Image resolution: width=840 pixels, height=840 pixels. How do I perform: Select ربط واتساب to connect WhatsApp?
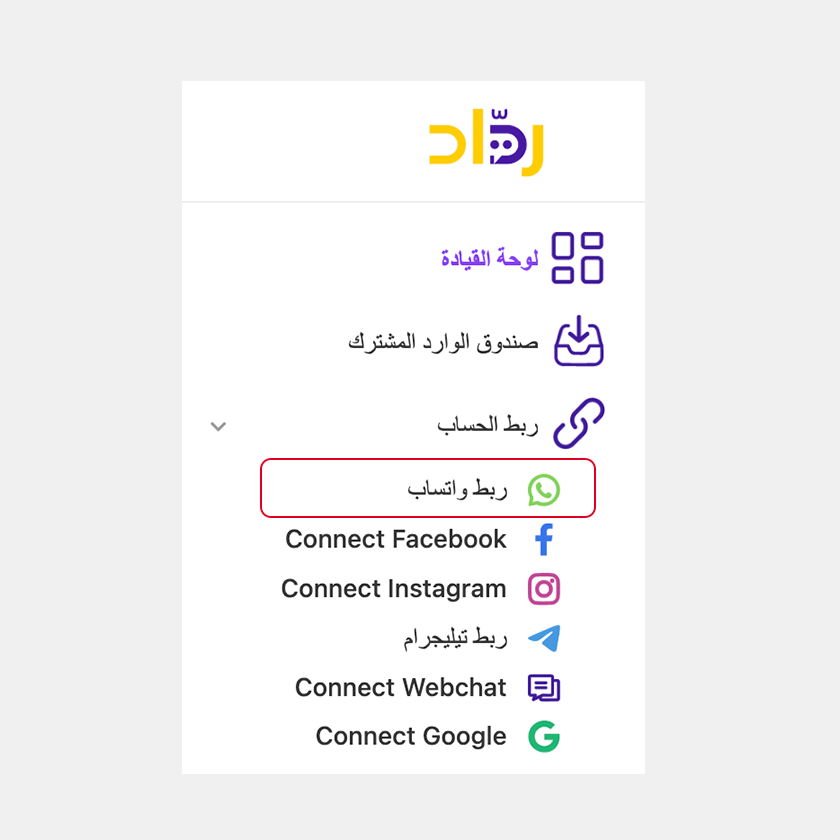[x=458, y=489]
